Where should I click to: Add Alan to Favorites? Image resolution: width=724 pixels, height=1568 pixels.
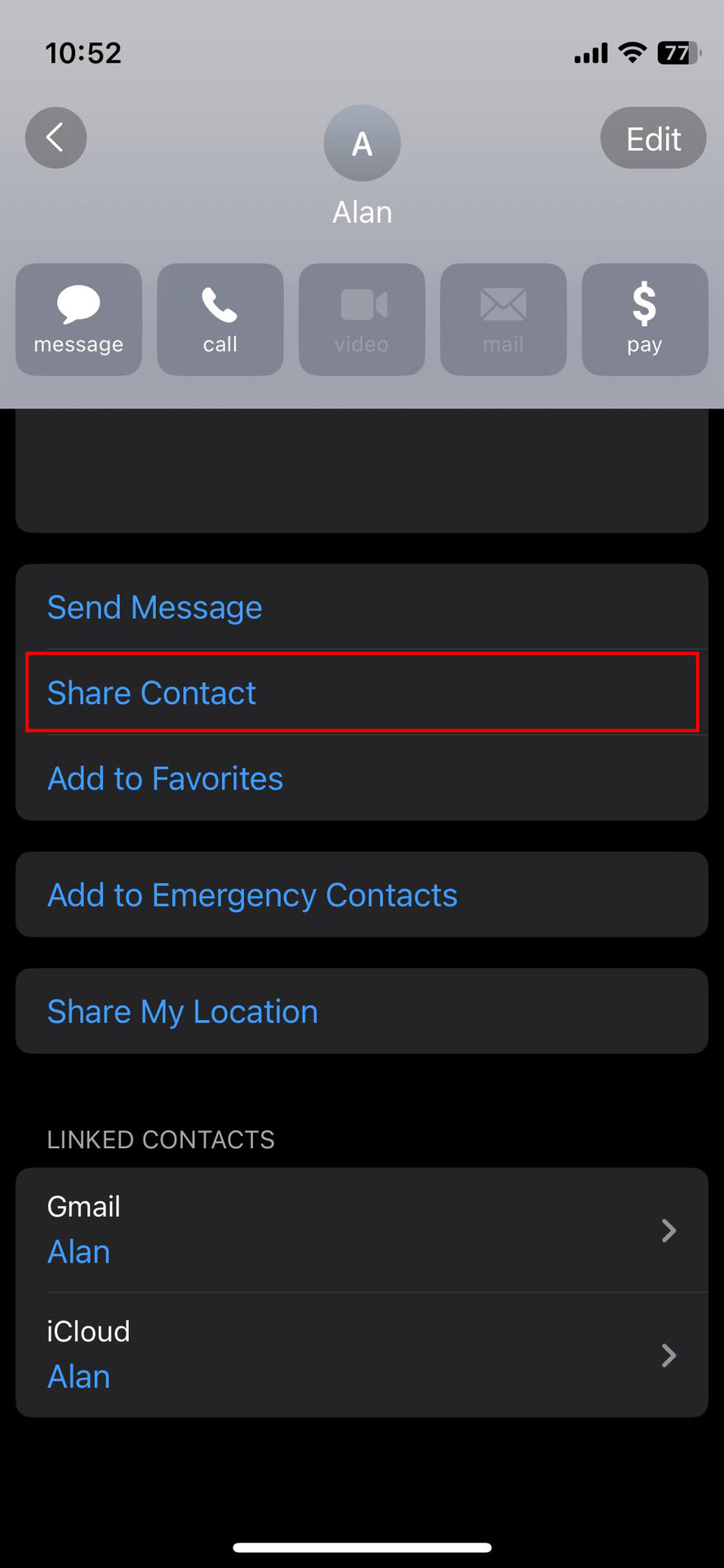[x=166, y=779]
